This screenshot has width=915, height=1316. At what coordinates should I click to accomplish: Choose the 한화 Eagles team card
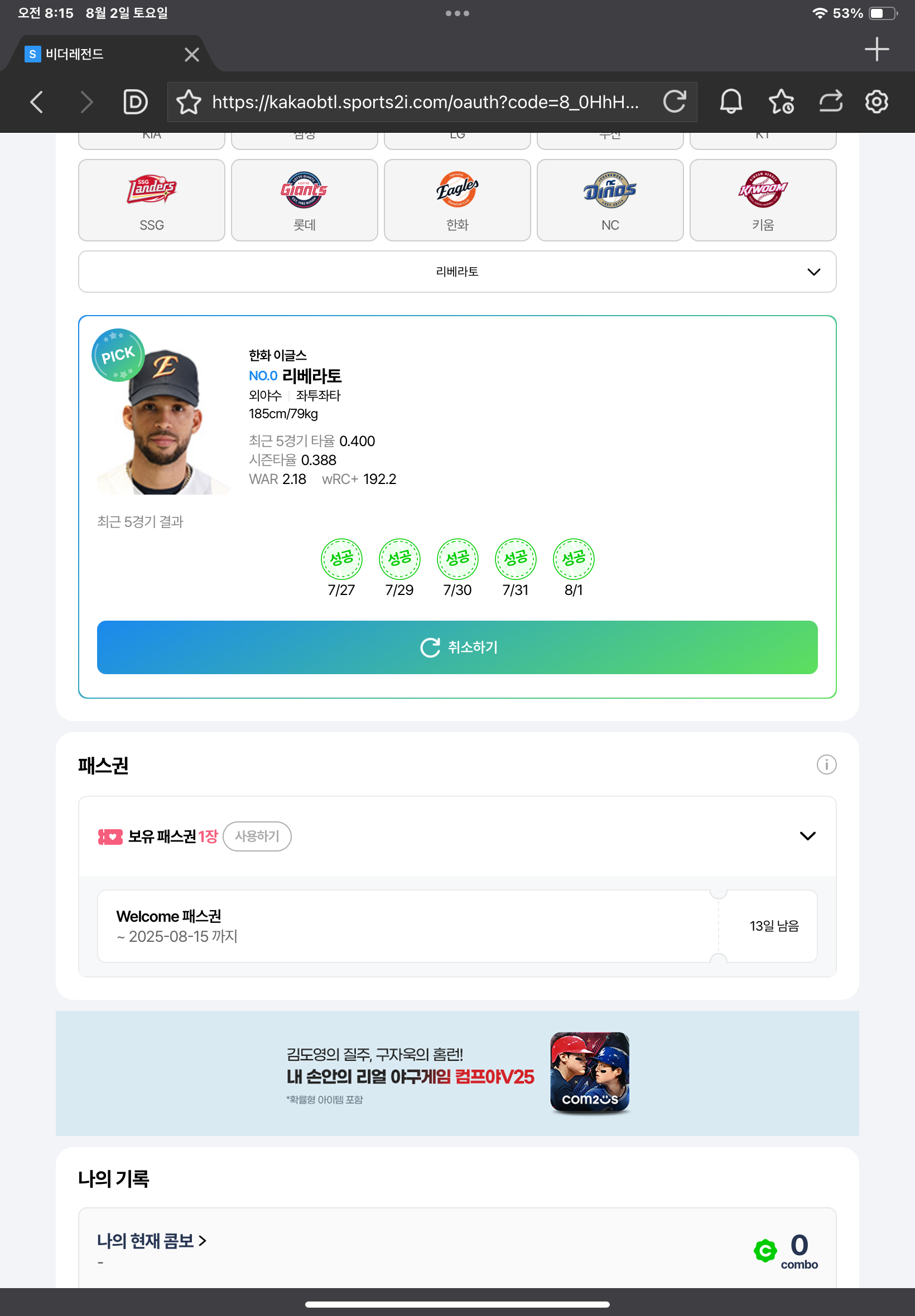(x=457, y=200)
